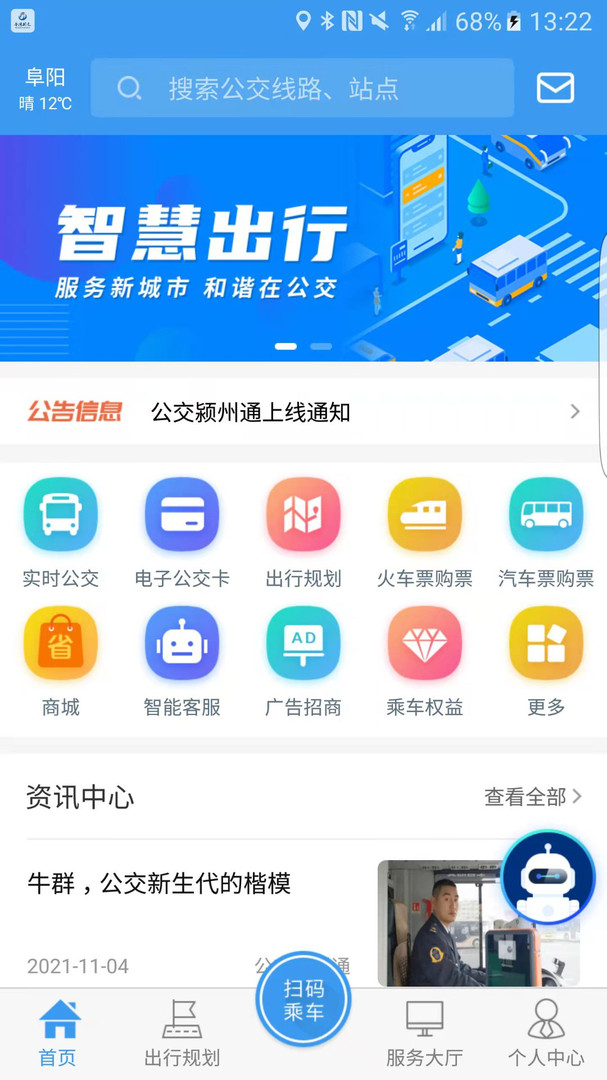Tap the 扫码乘车 scan button
Viewport: 607px width, 1080px height.
point(303,999)
